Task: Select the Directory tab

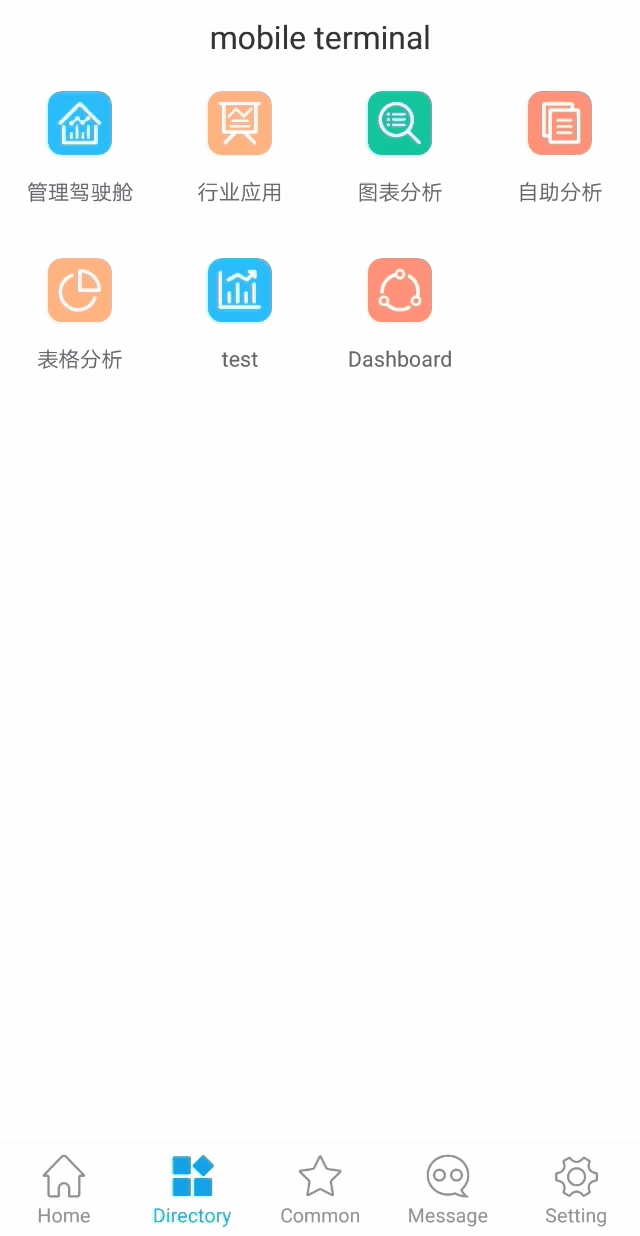Action: pyautogui.click(x=192, y=1190)
